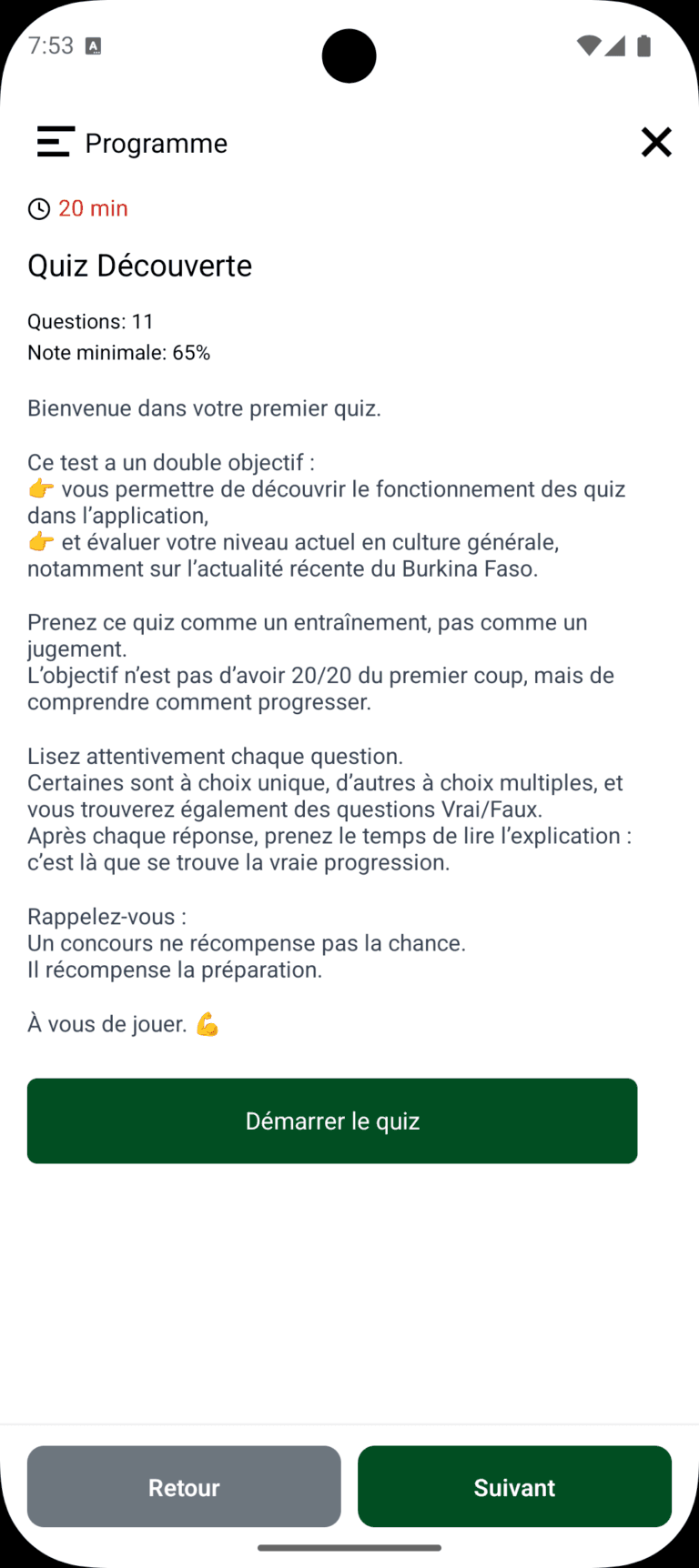Go back with the Retour button
Viewport: 699px width, 1568px height.
[x=184, y=1487]
